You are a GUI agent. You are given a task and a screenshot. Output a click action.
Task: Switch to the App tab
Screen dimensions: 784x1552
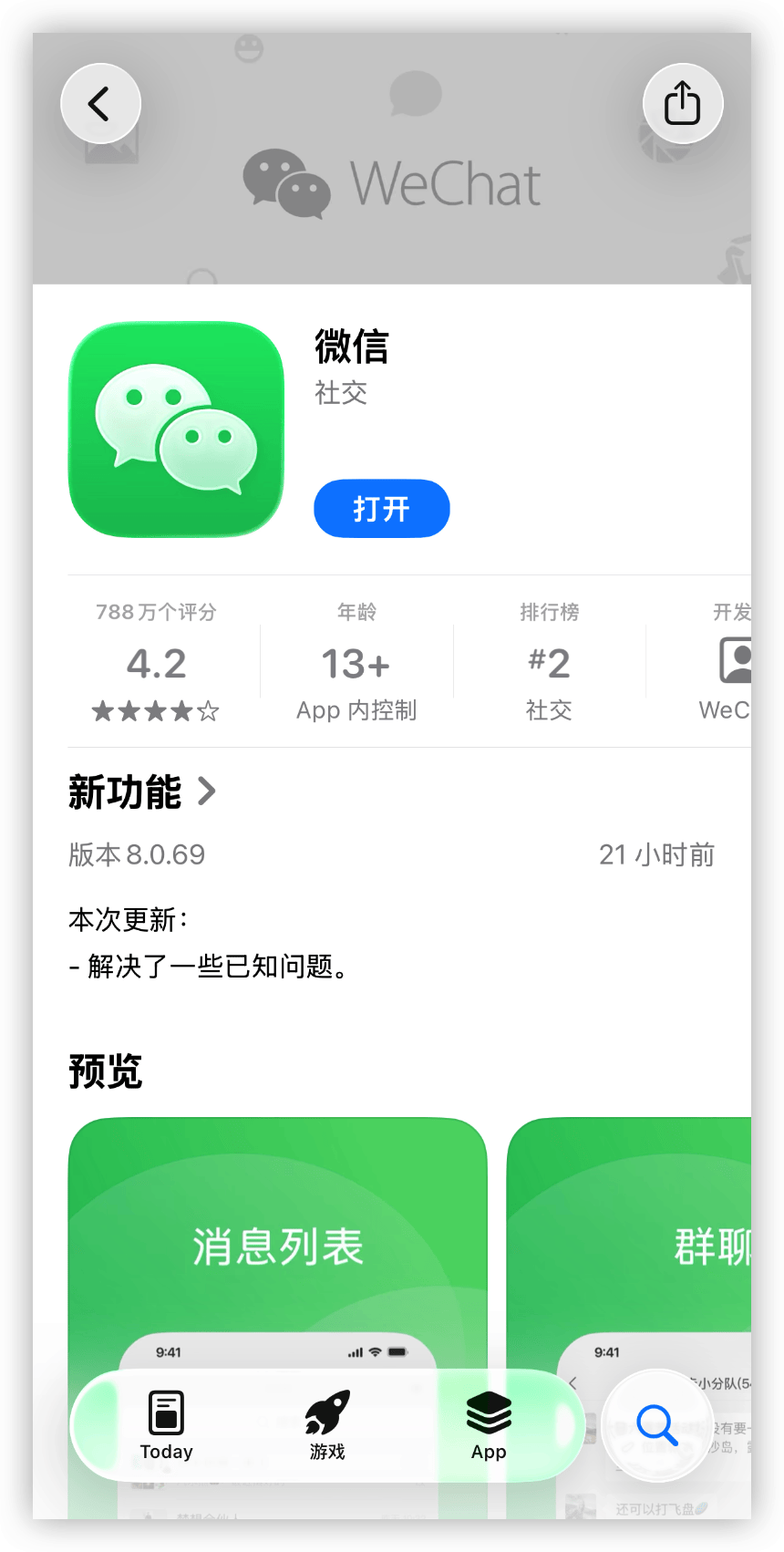(x=489, y=1426)
